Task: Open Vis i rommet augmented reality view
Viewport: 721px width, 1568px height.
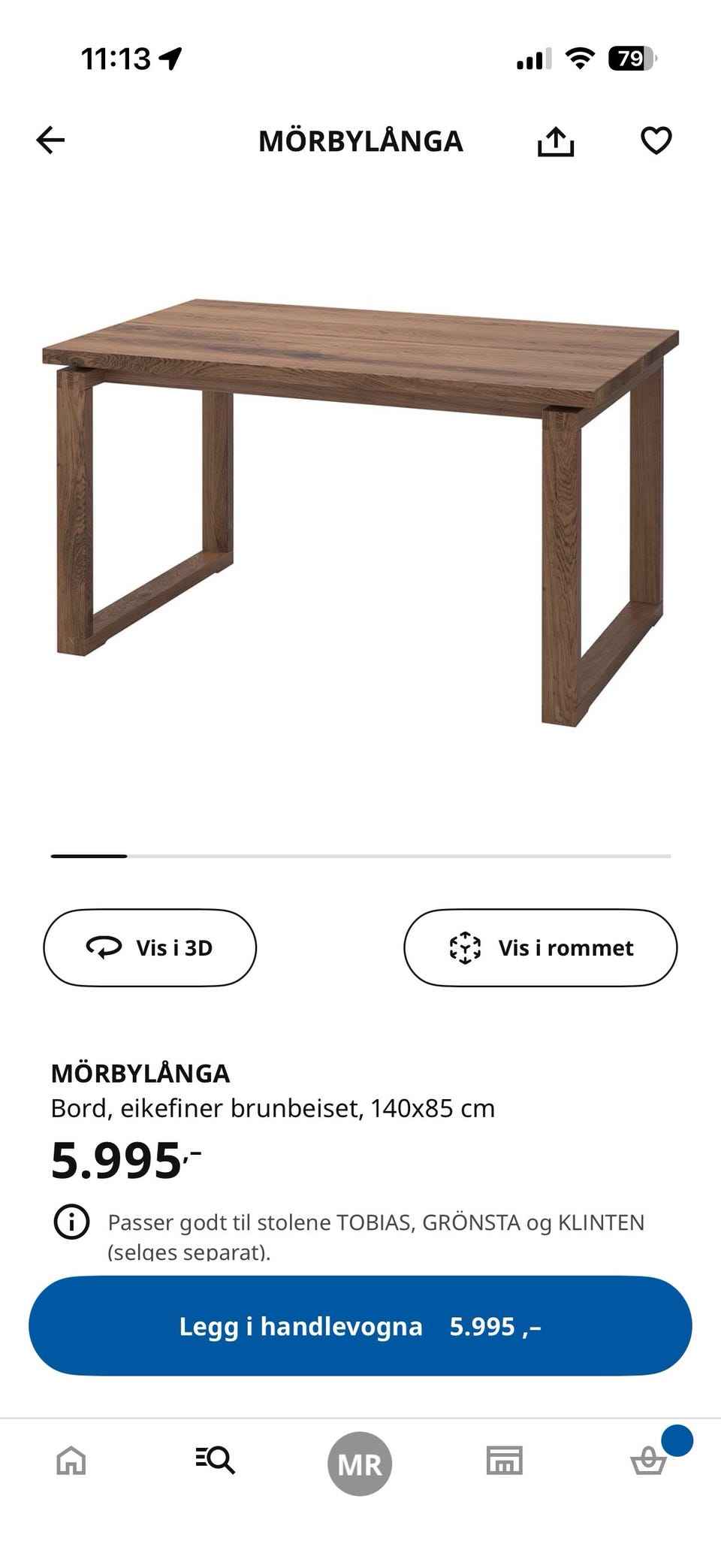Action: pos(541,947)
